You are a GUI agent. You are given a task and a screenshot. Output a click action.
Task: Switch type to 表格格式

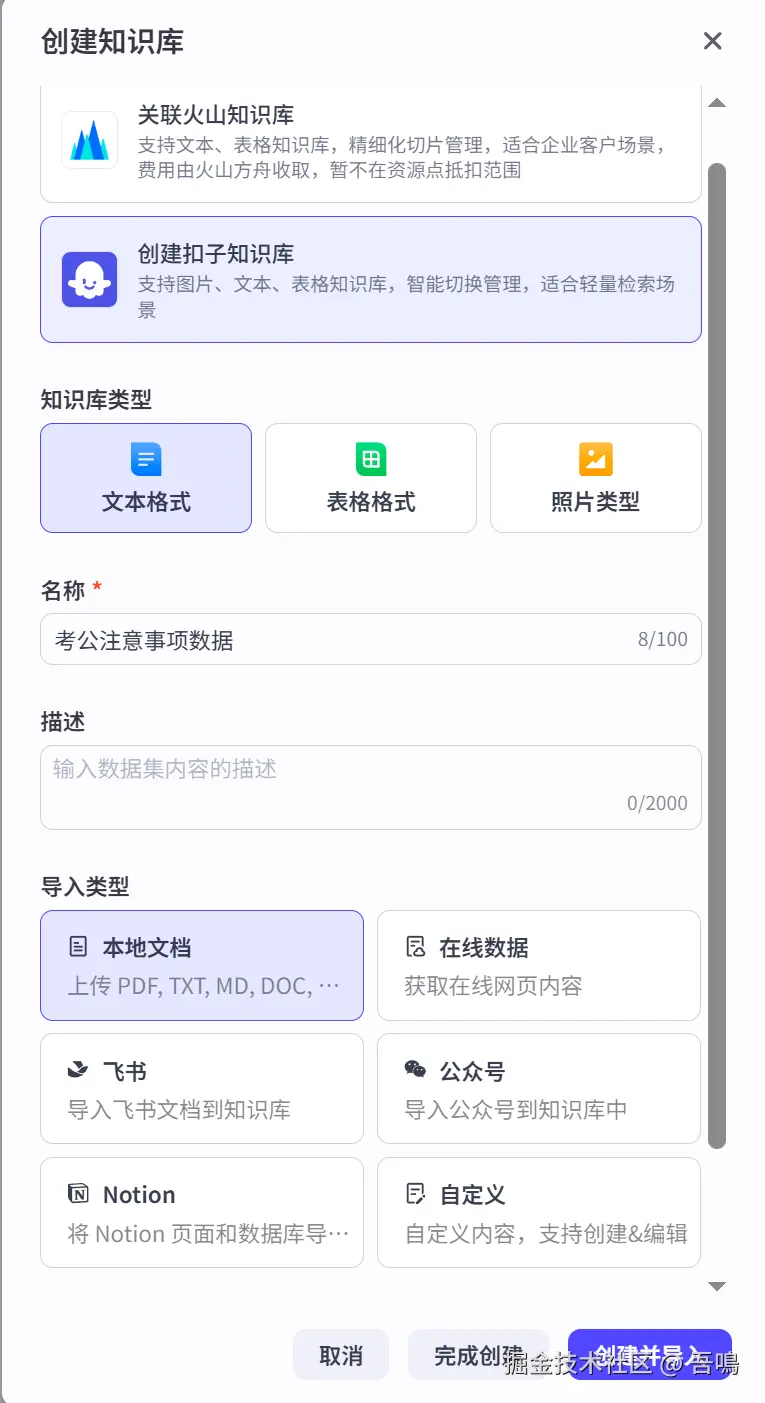[370, 478]
